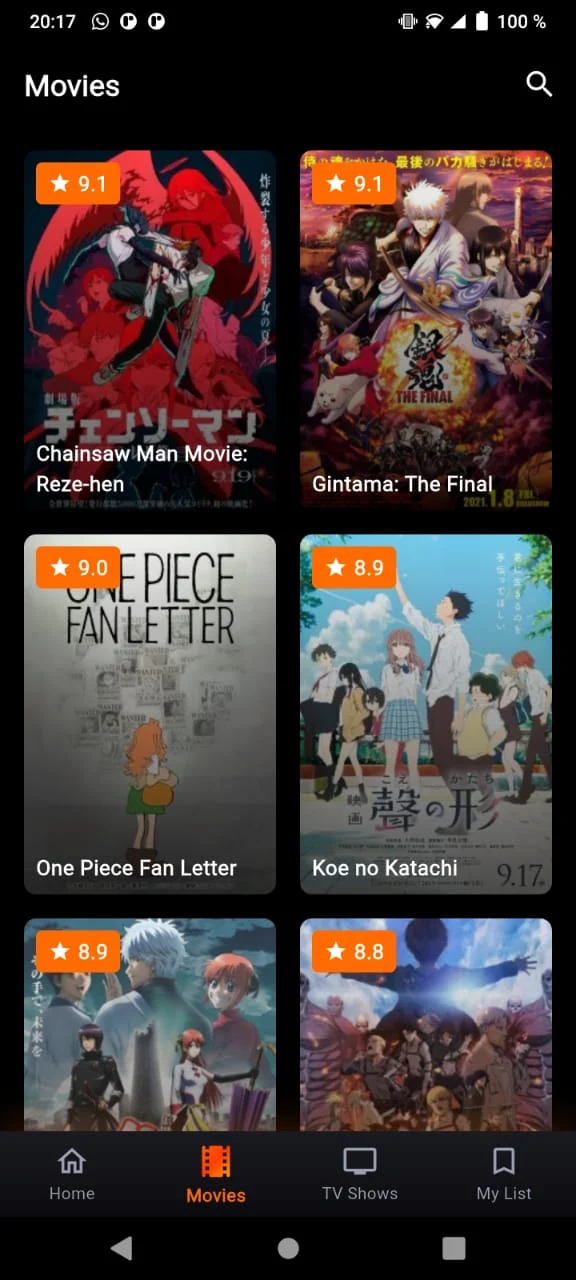
Task: Tap the system back button
Action: (121, 1247)
